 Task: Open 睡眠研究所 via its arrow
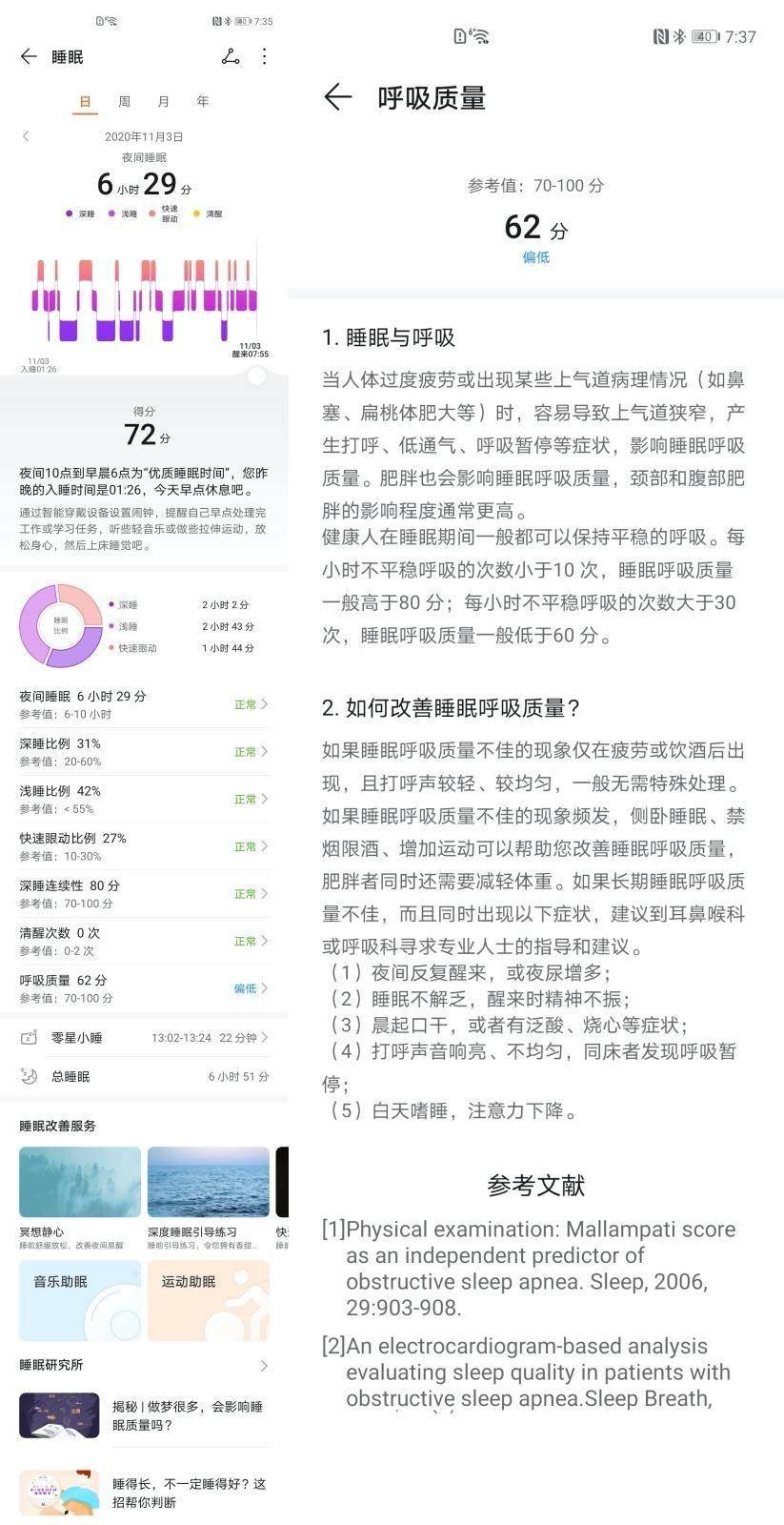coord(264,1364)
